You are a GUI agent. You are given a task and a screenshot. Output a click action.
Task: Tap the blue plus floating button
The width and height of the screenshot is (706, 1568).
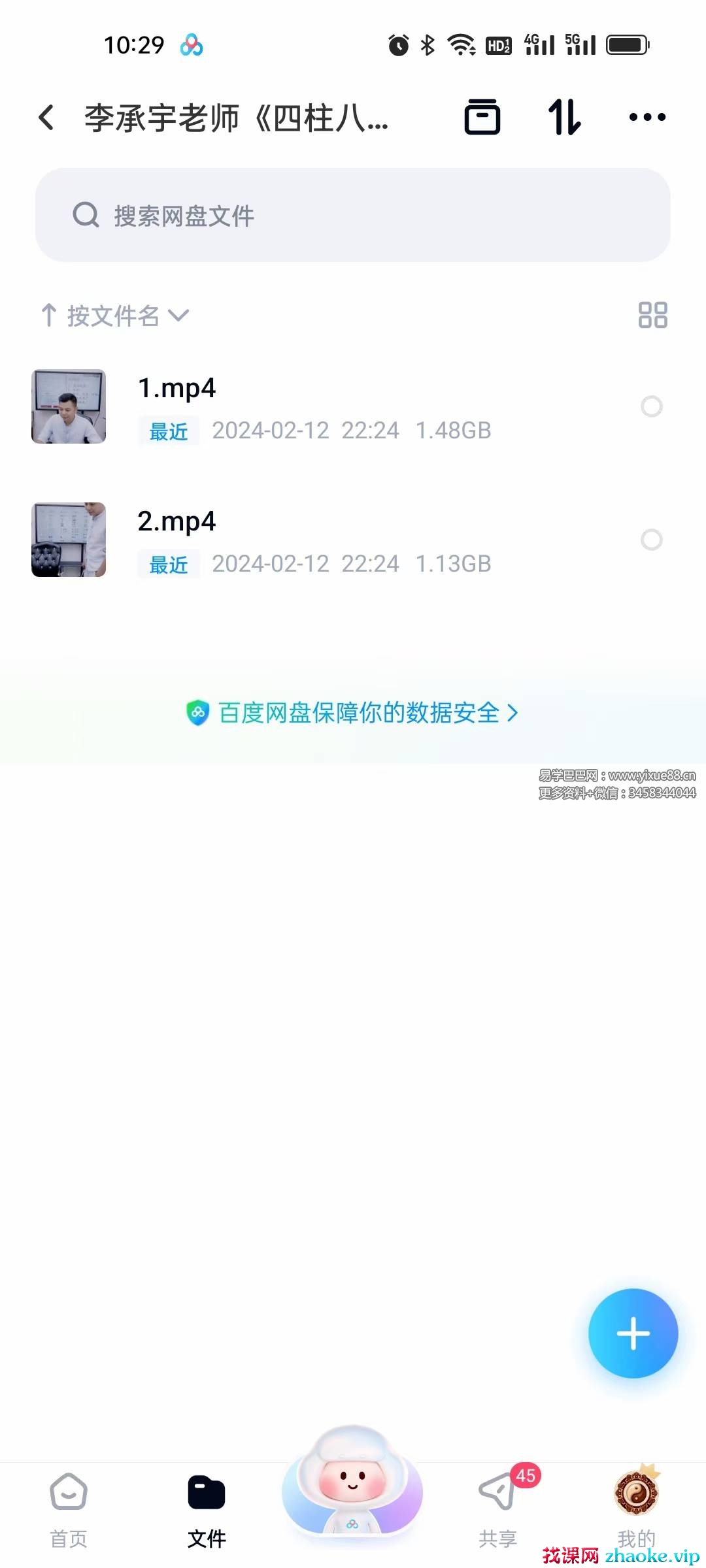[633, 1333]
